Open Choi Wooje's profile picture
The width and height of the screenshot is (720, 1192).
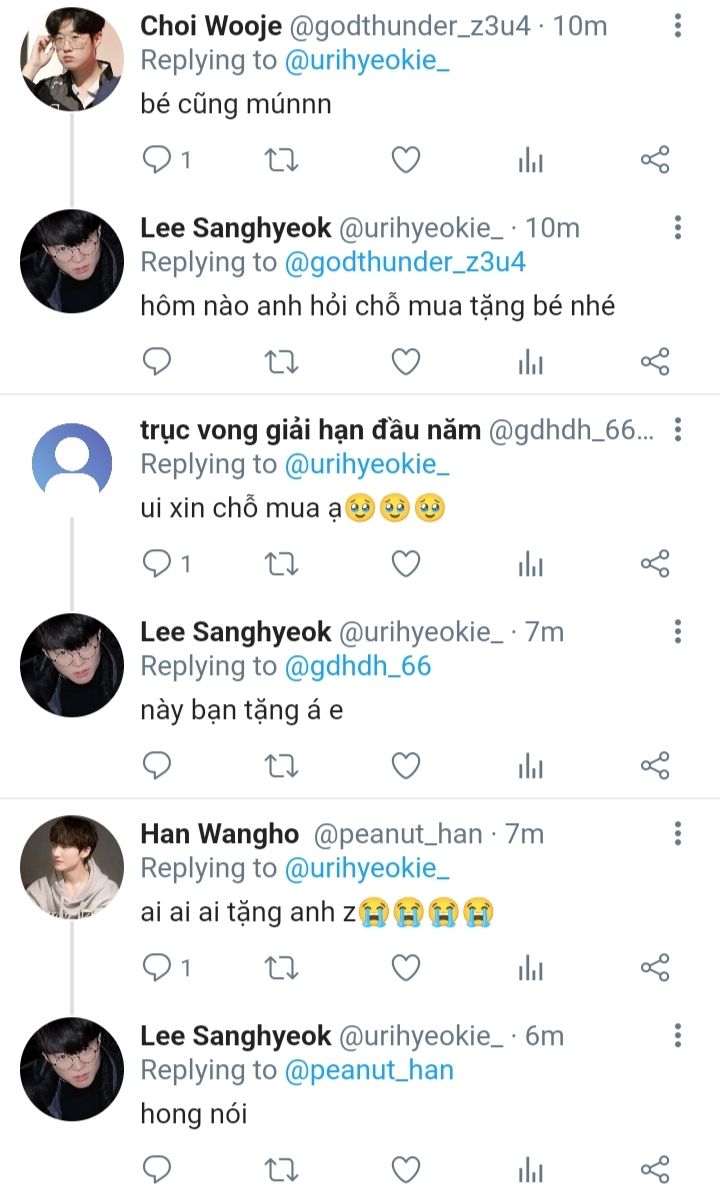72,58
